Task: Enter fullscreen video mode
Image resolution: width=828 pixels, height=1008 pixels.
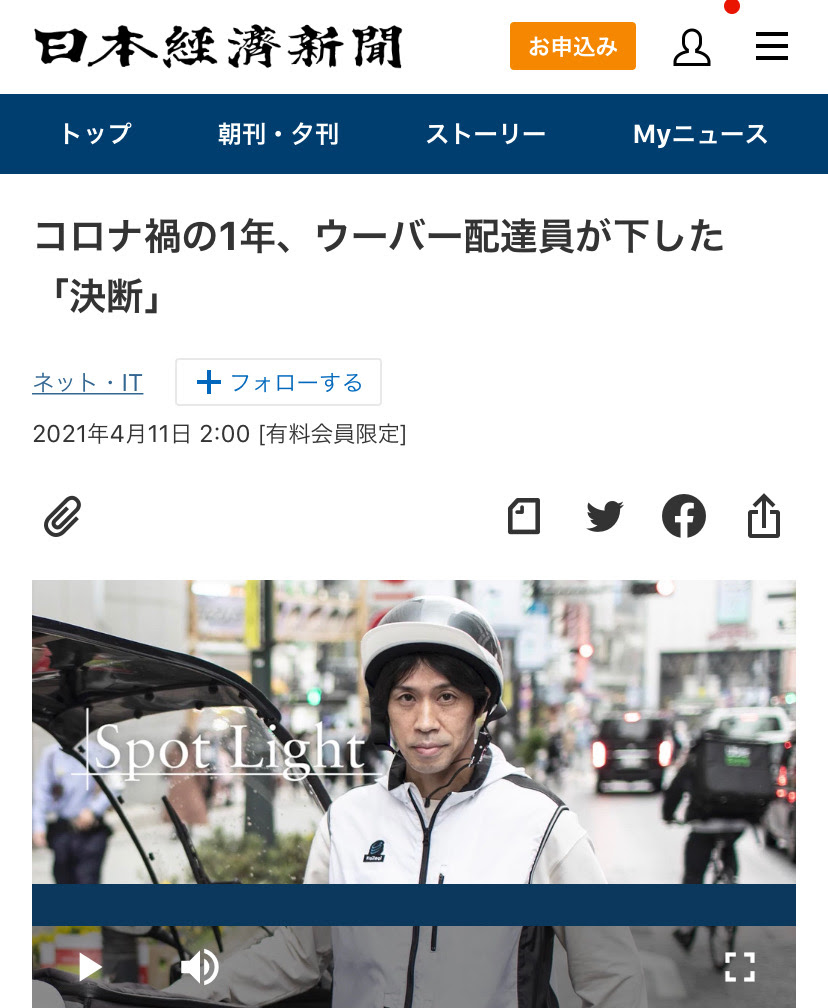Action: [740, 966]
